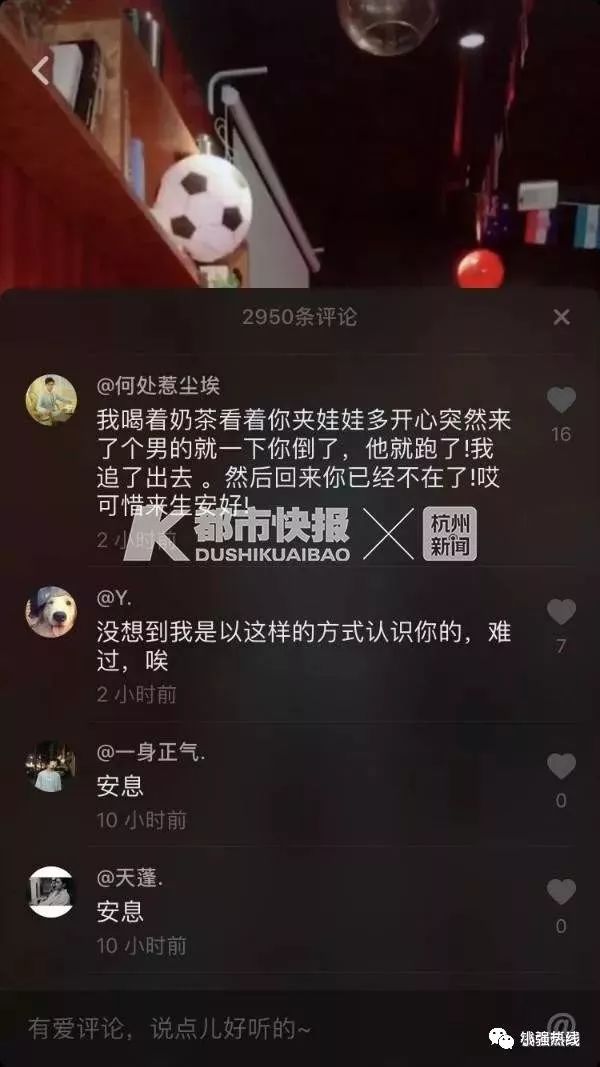This screenshot has width=600, height=1067.
Task: Like the comment by Y.
Action: [x=561, y=612]
